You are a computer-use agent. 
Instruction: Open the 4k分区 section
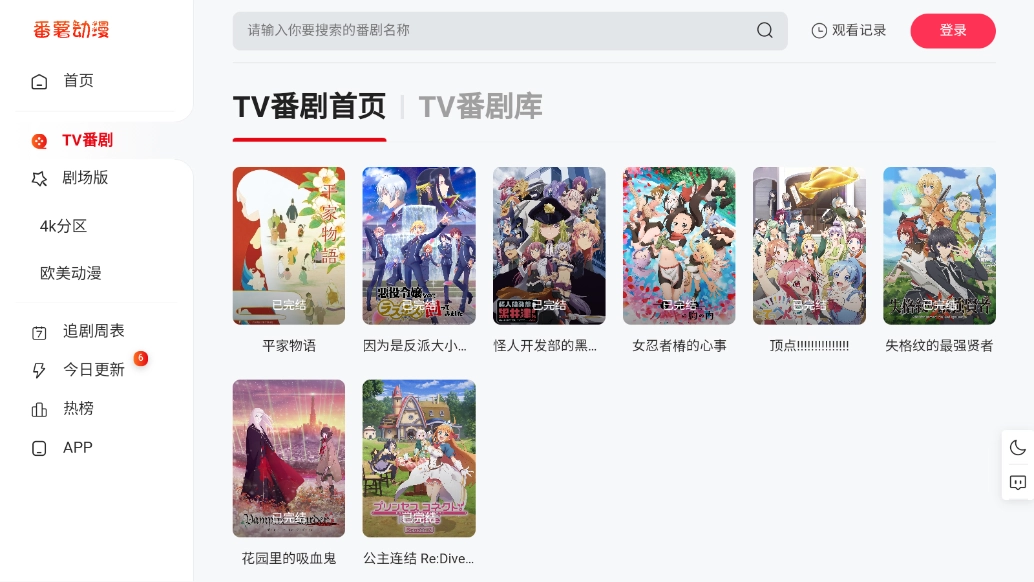coord(64,226)
